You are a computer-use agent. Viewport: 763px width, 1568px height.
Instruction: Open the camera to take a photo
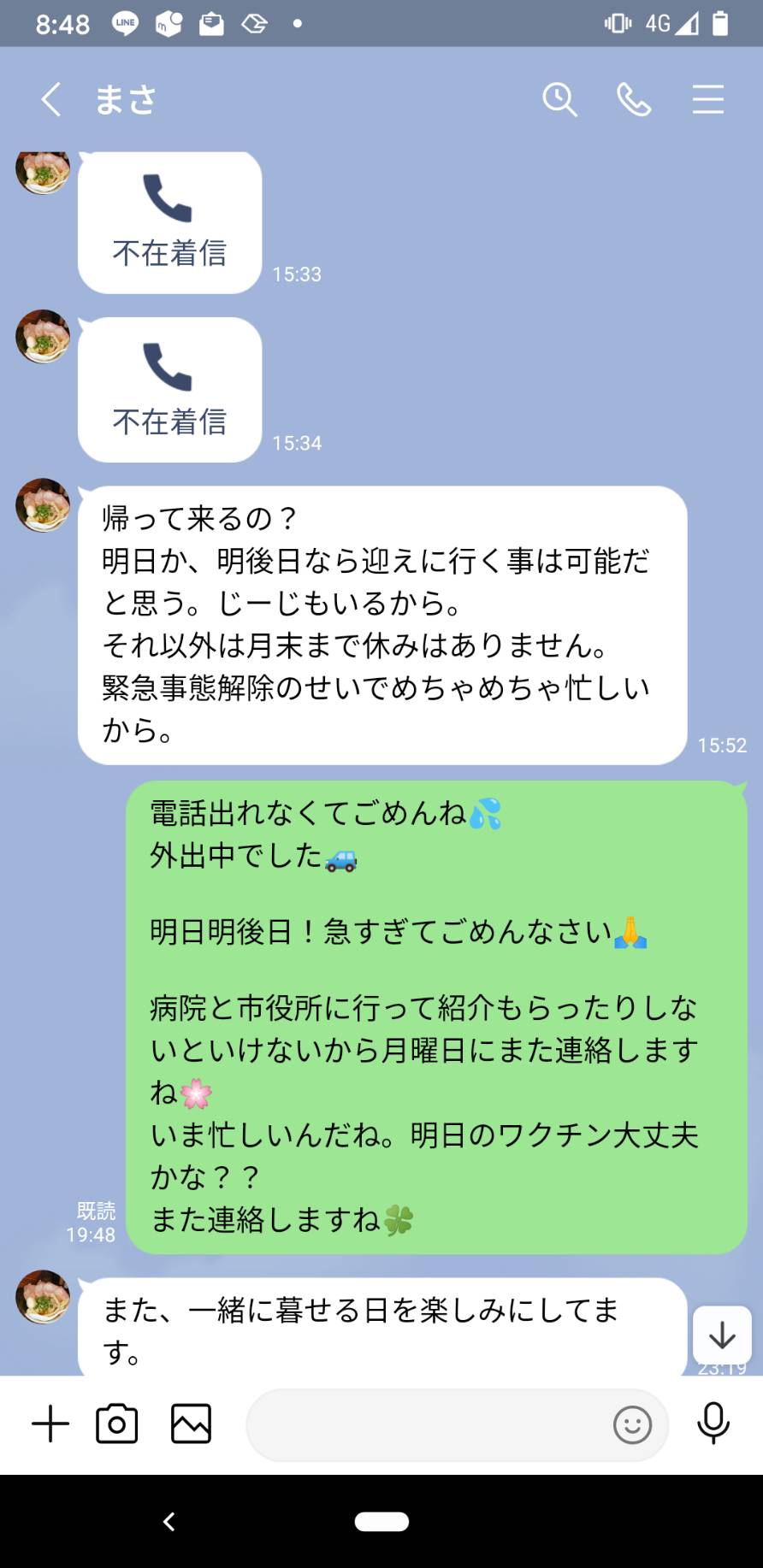[x=117, y=1424]
